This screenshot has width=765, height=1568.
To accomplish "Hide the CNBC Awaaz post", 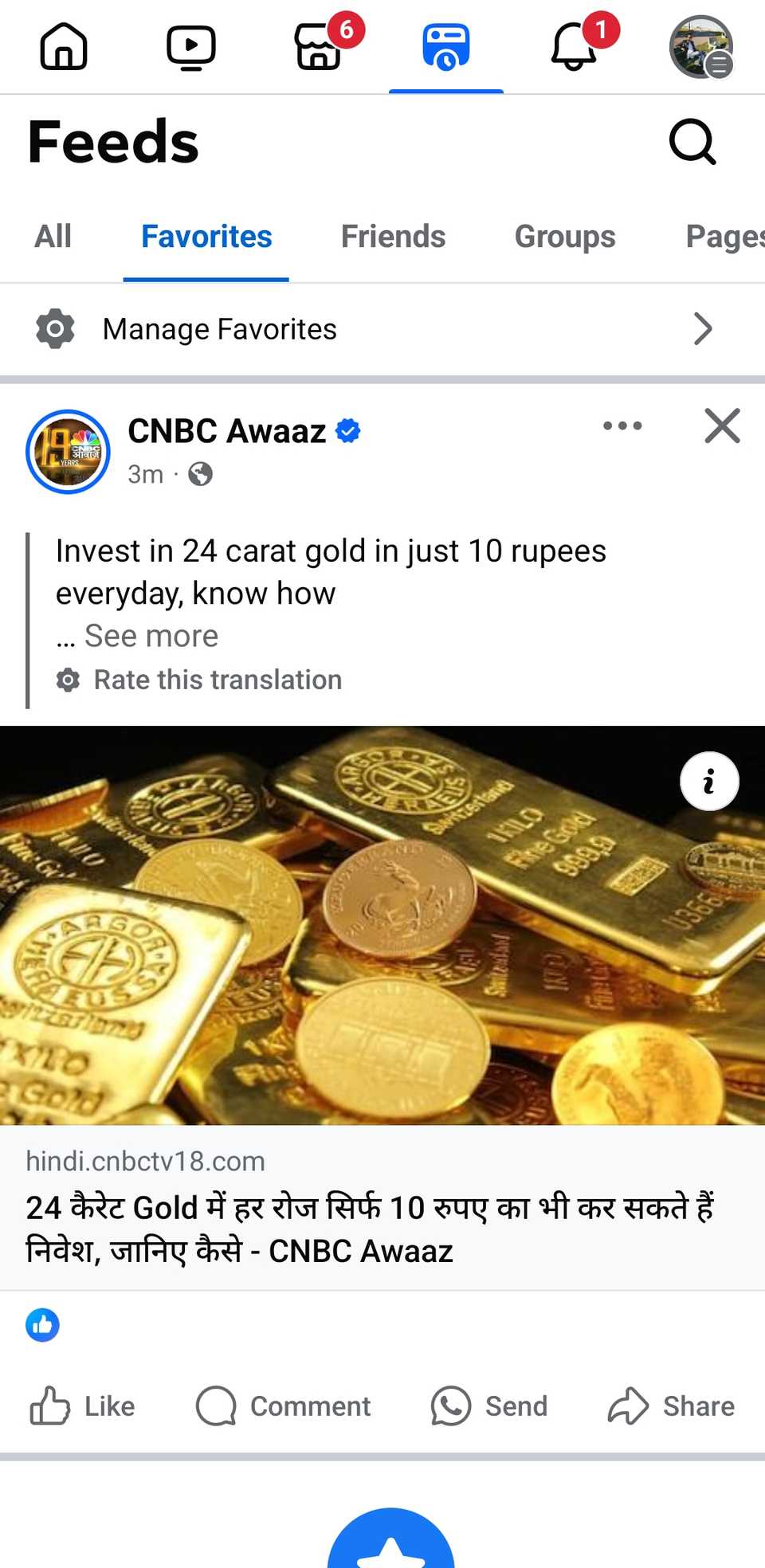I will [x=722, y=425].
